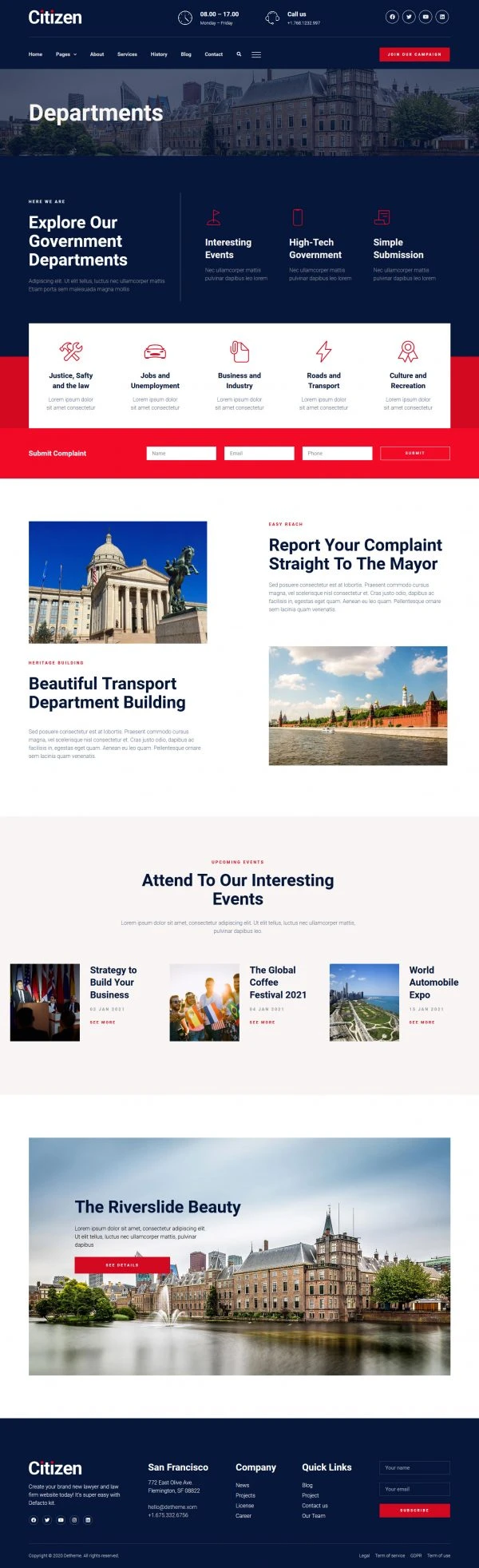Open the GDPR link in footer
The image size is (479, 1568).
point(416,1555)
